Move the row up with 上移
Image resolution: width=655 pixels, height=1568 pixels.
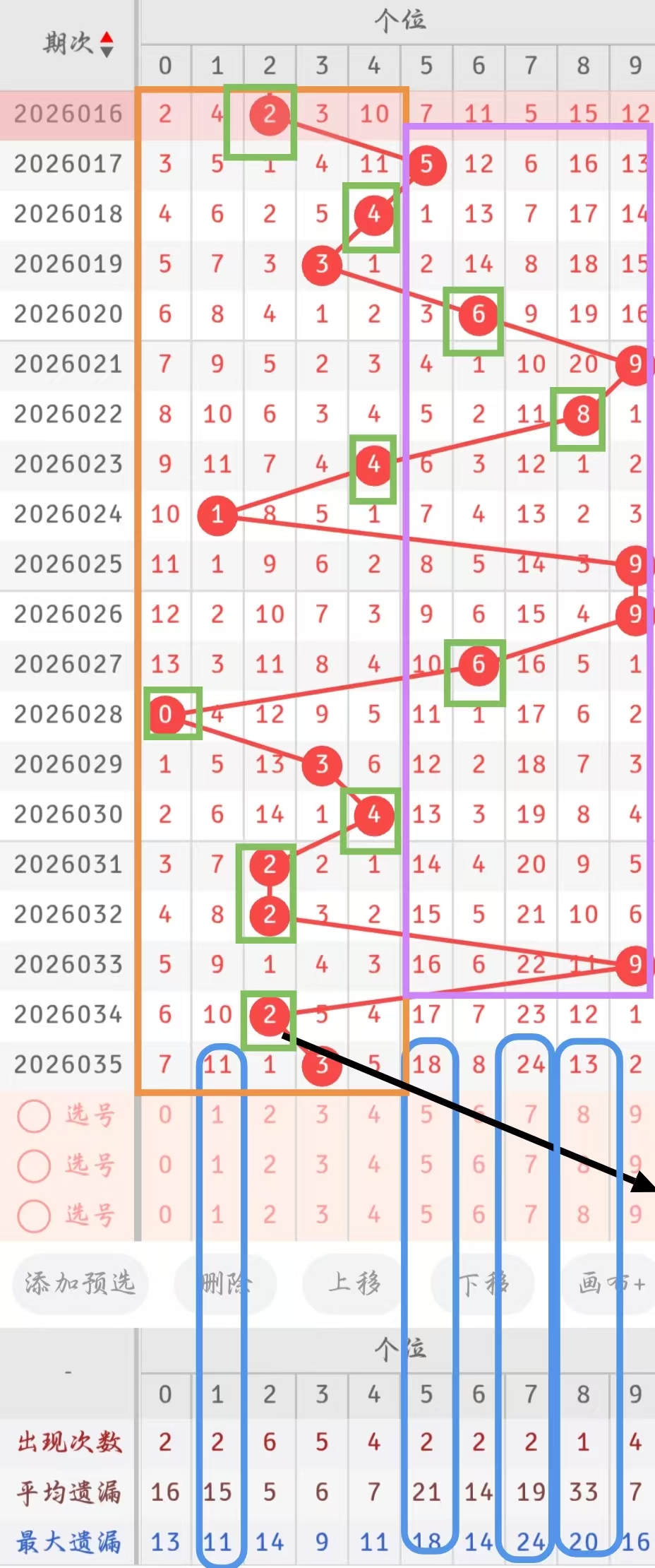point(354,1283)
